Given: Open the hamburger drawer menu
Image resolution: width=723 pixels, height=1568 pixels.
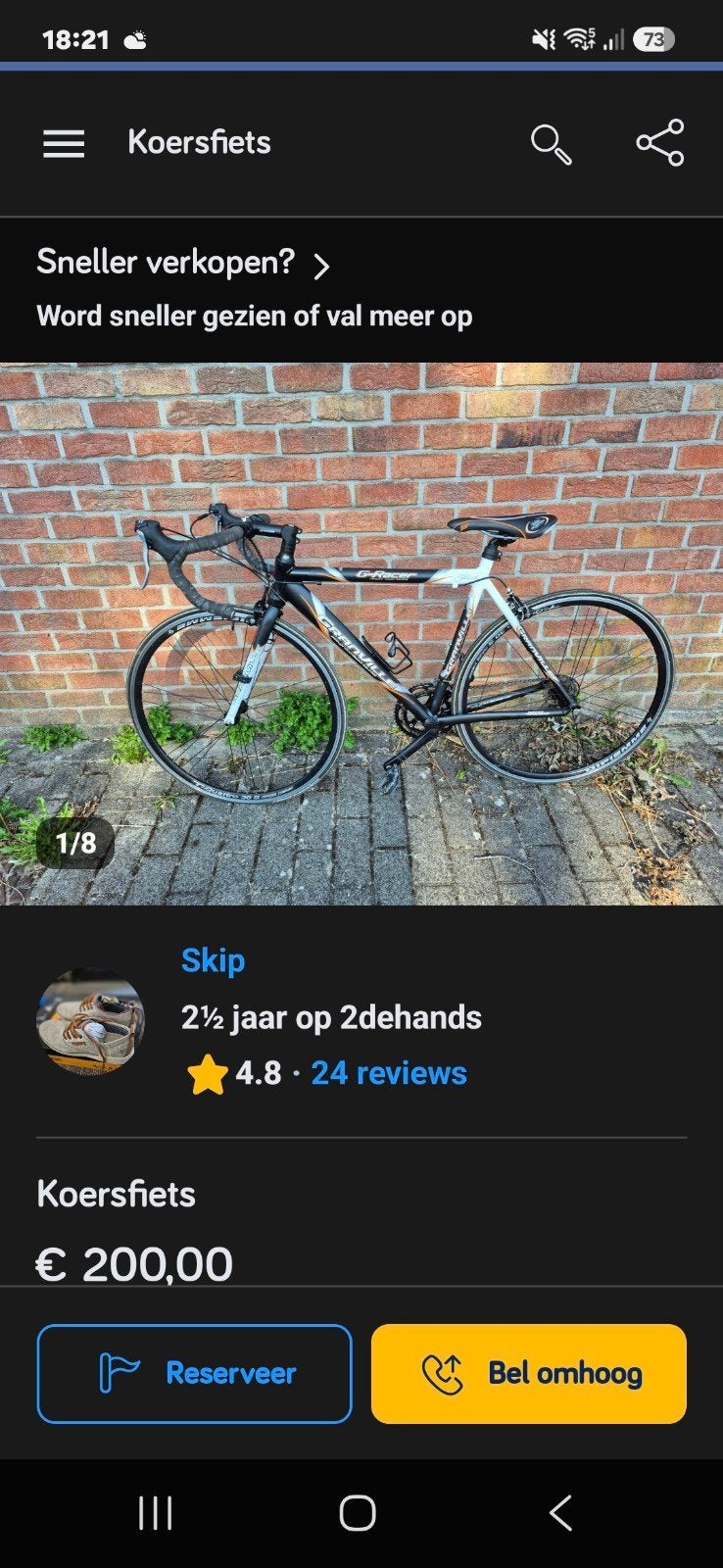Looking at the screenshot, I should (64, 144).
